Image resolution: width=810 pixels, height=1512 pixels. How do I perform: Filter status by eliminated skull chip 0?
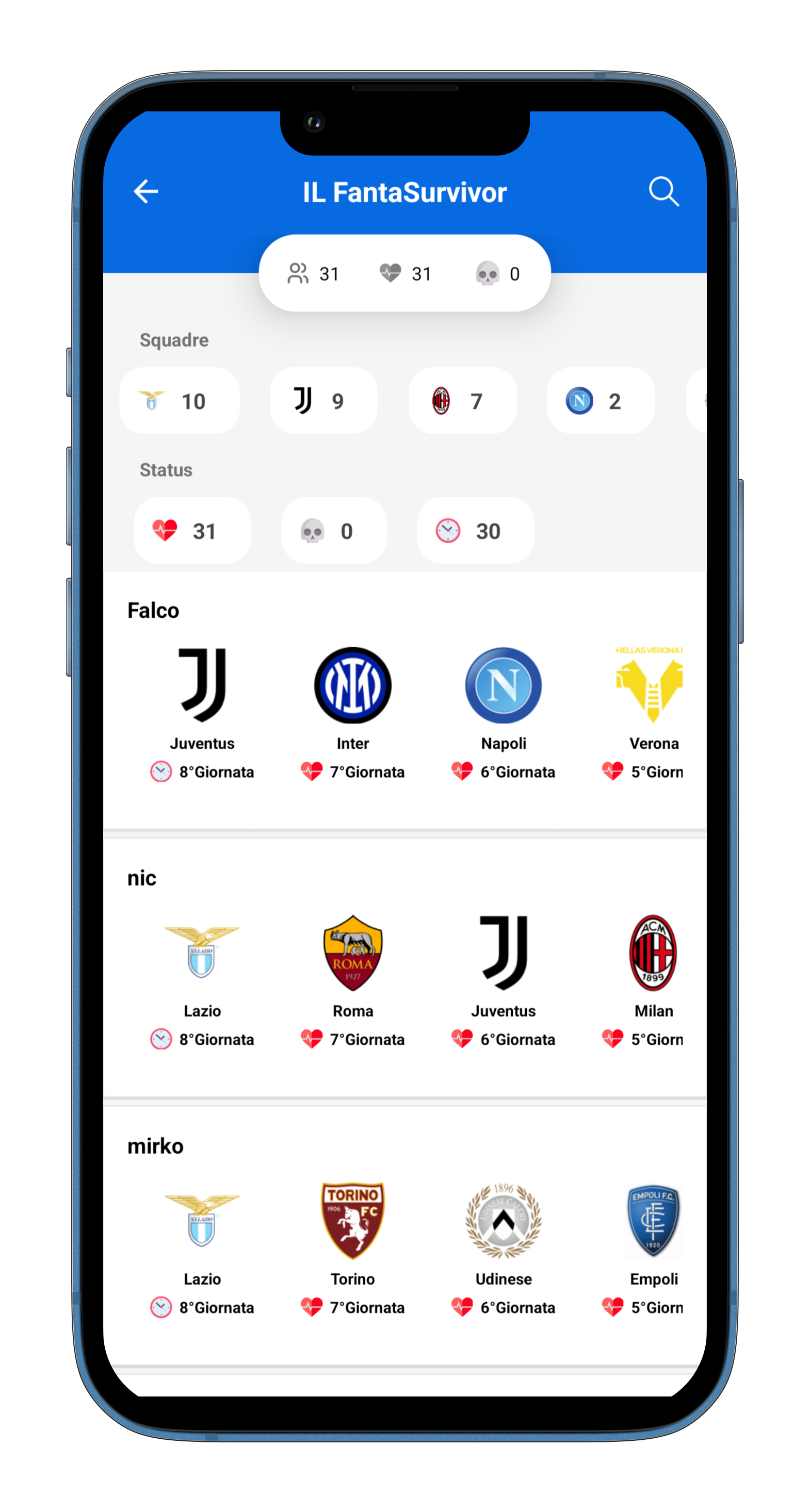point(334,531)
